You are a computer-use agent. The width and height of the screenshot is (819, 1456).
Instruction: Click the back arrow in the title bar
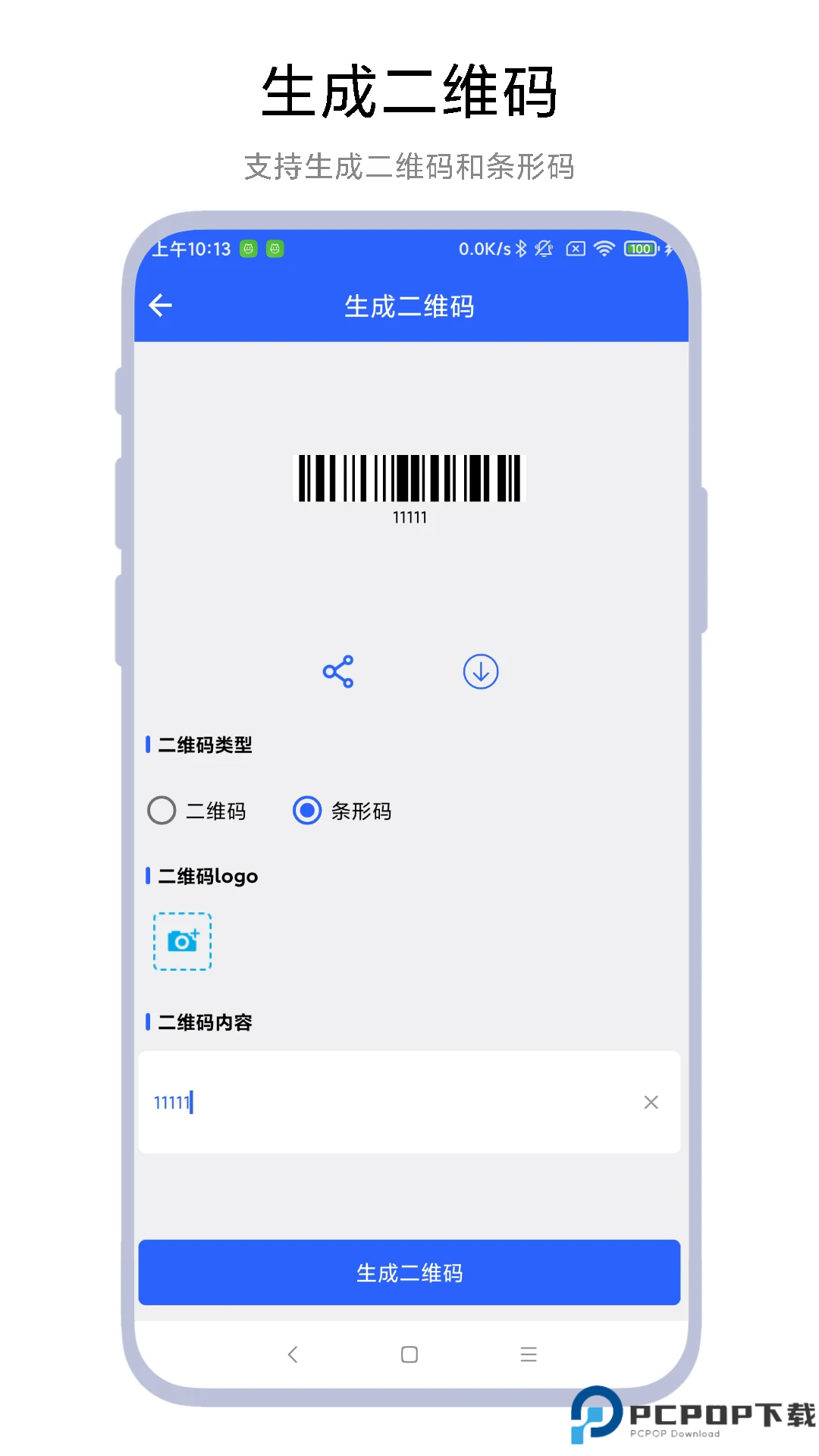click(x=159, y=306)
